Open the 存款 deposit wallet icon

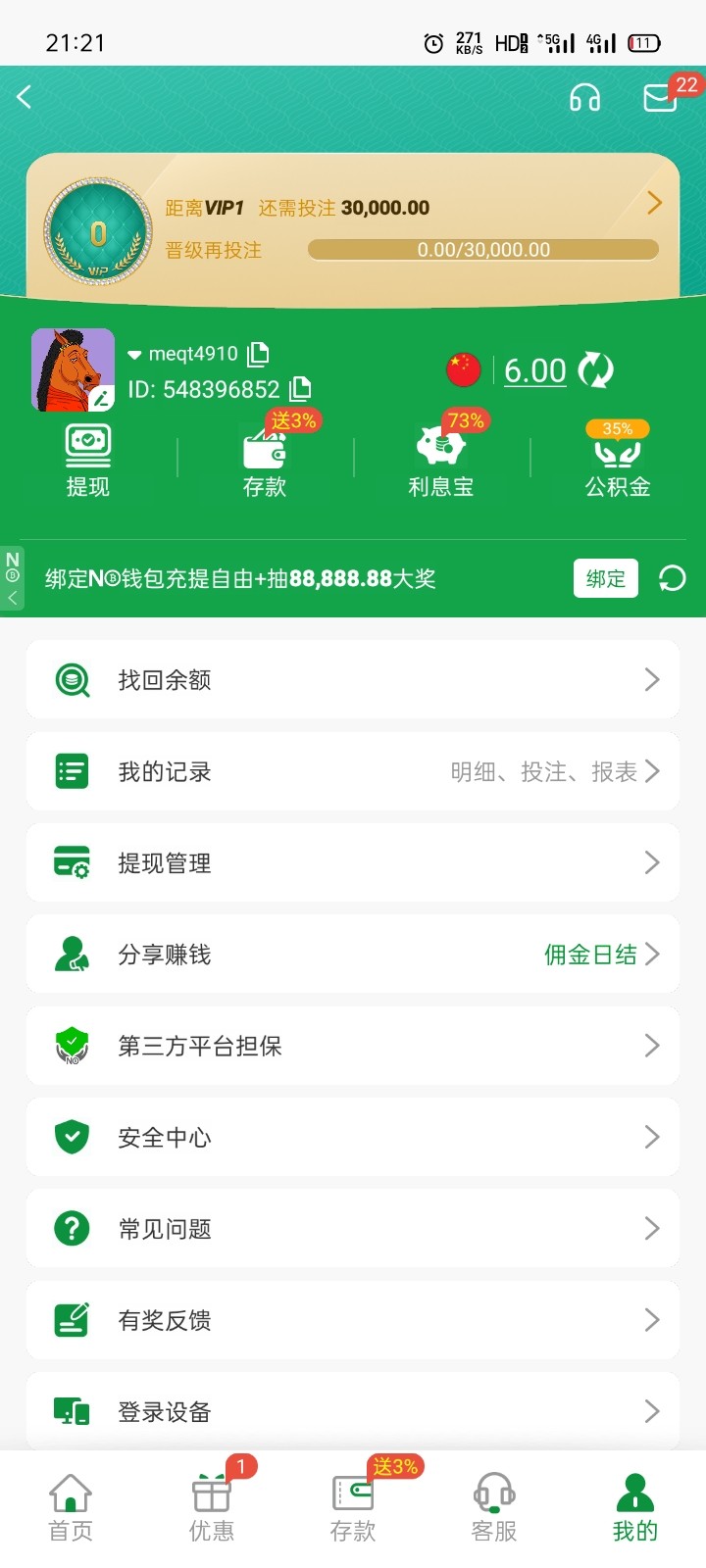265,451
